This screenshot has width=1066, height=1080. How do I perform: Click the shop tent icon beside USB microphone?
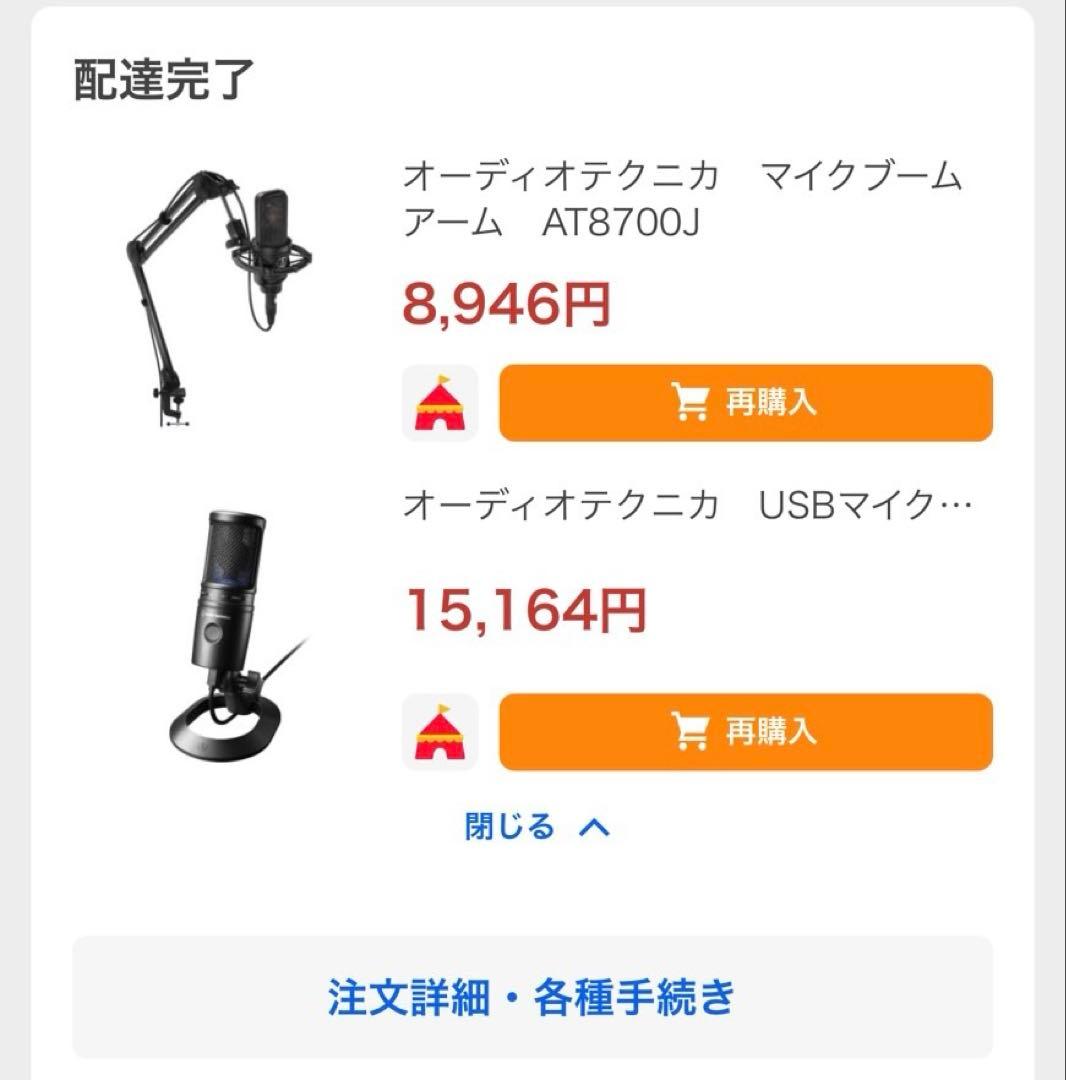[x=441, y=733]
